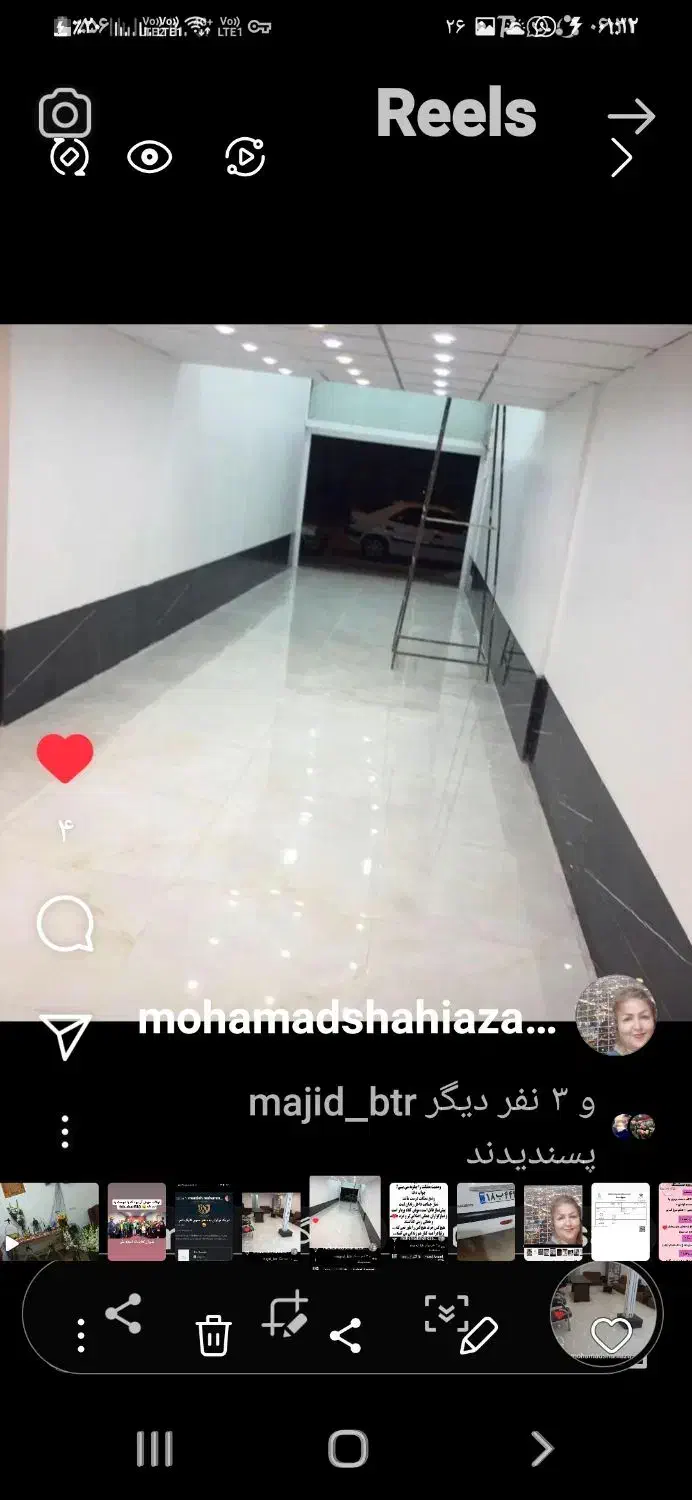692x1500 pixels.
Task: Open the three-dot more options menu
Action: click(x=81, y=1336)
